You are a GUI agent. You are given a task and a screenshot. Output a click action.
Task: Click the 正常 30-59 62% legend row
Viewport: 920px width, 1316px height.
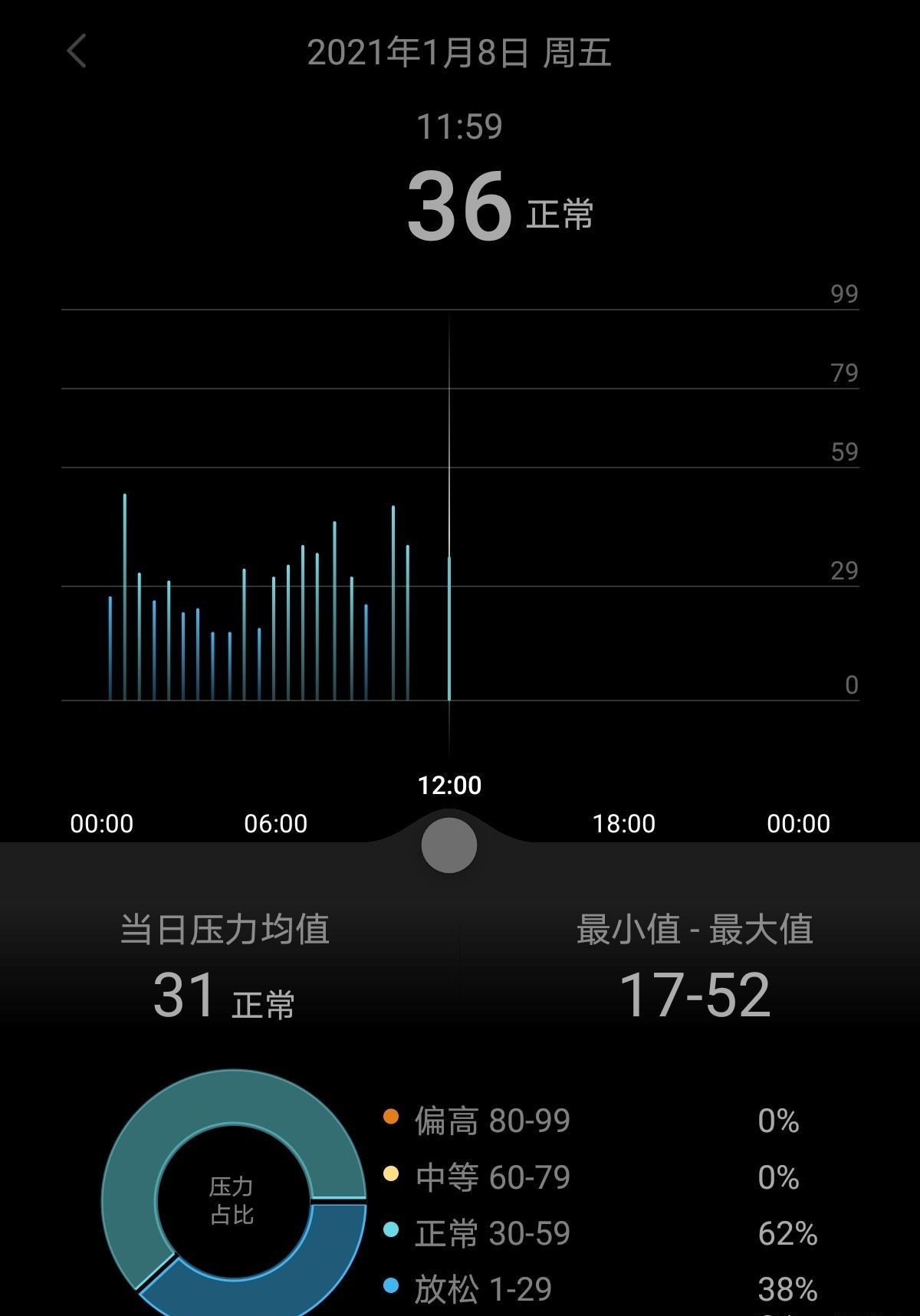598,1232
